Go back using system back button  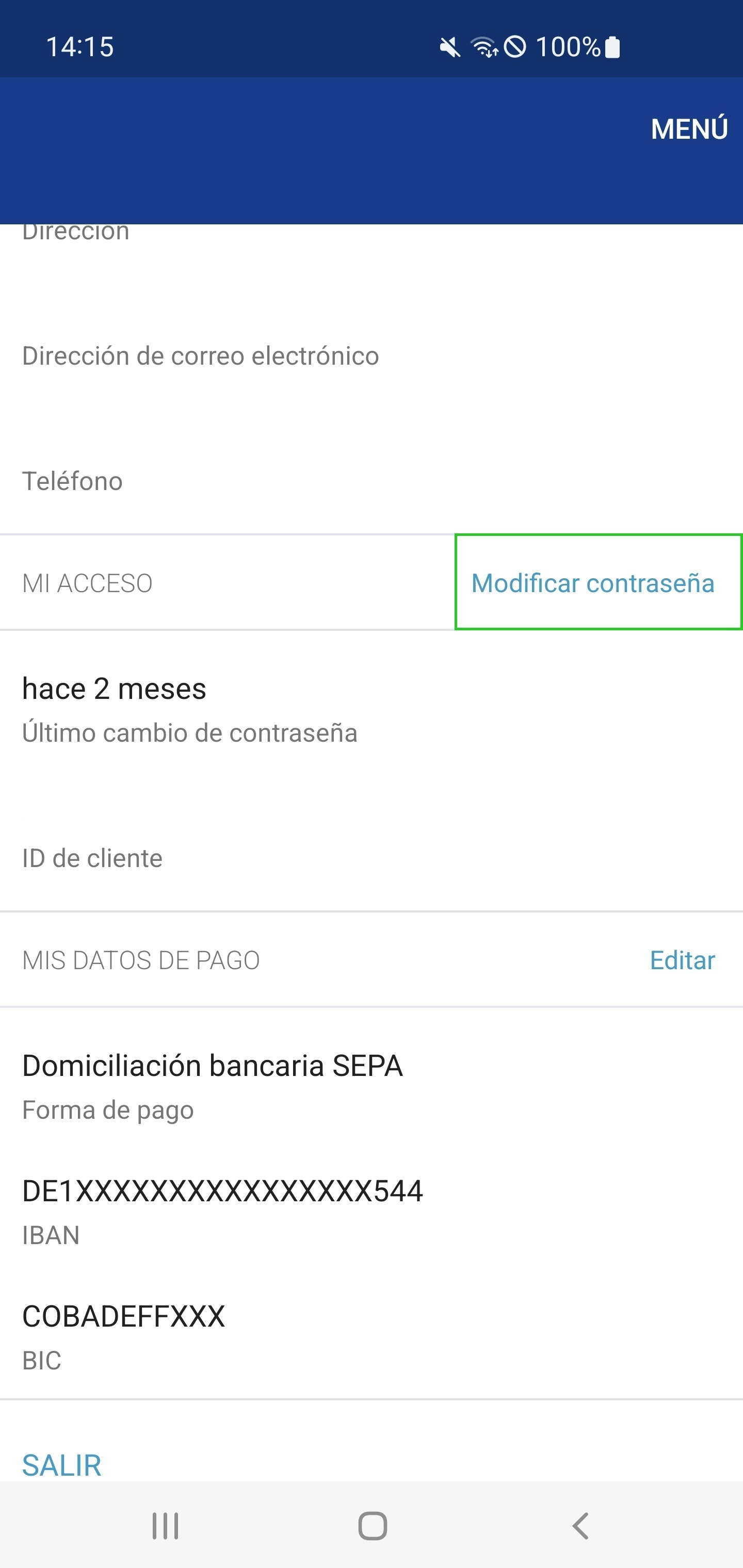(x=580, y=1526)
